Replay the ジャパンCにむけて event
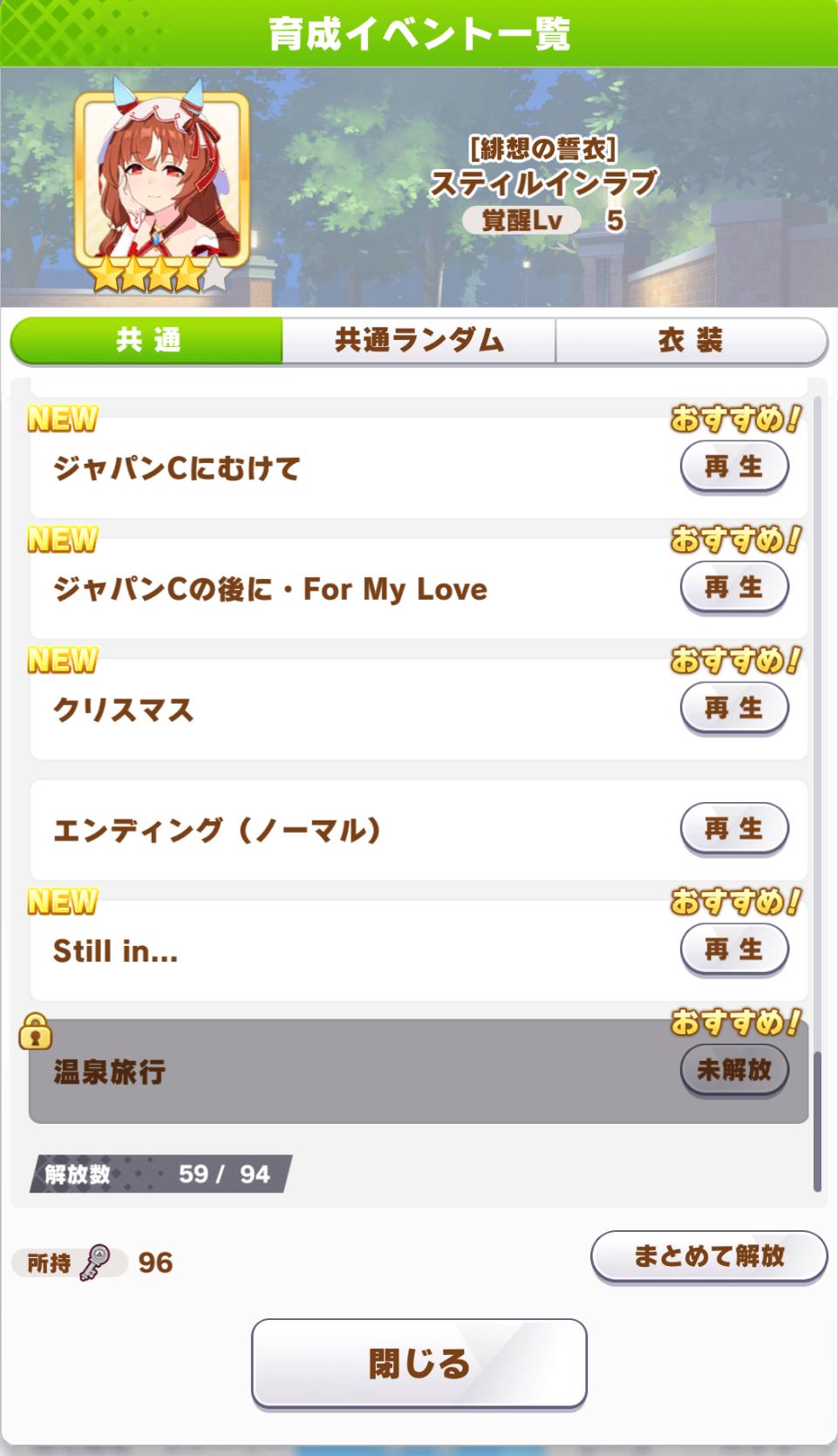Screen dimensions: 838x1456 tap(733, 467)
